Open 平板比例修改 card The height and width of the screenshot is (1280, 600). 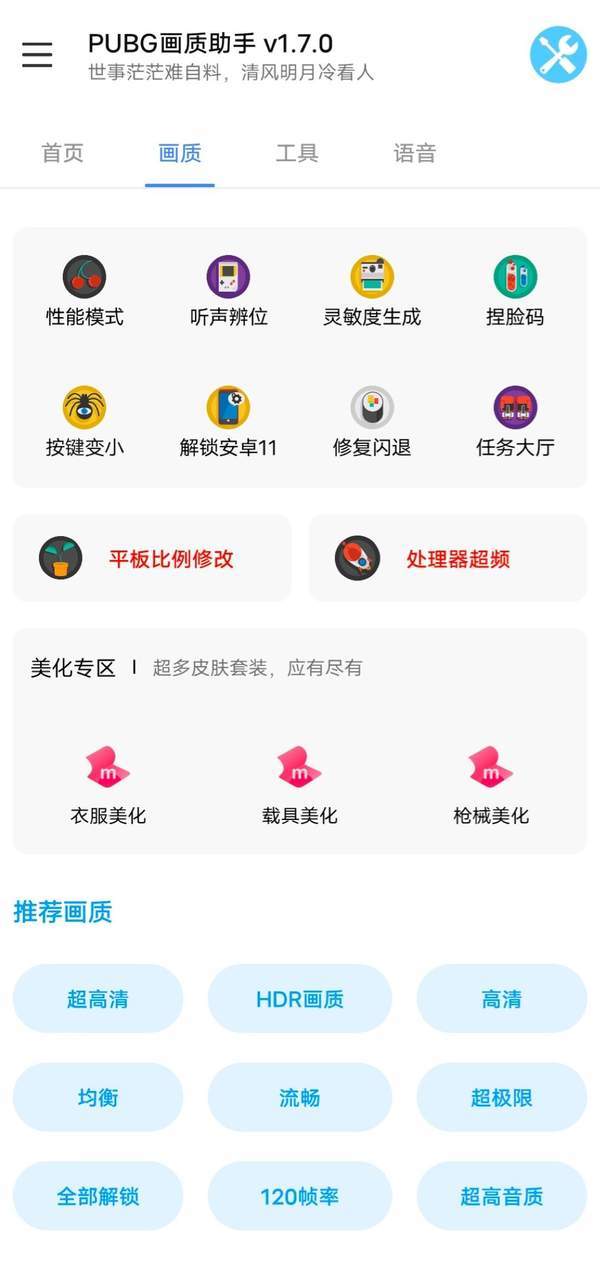coord(152,558)
